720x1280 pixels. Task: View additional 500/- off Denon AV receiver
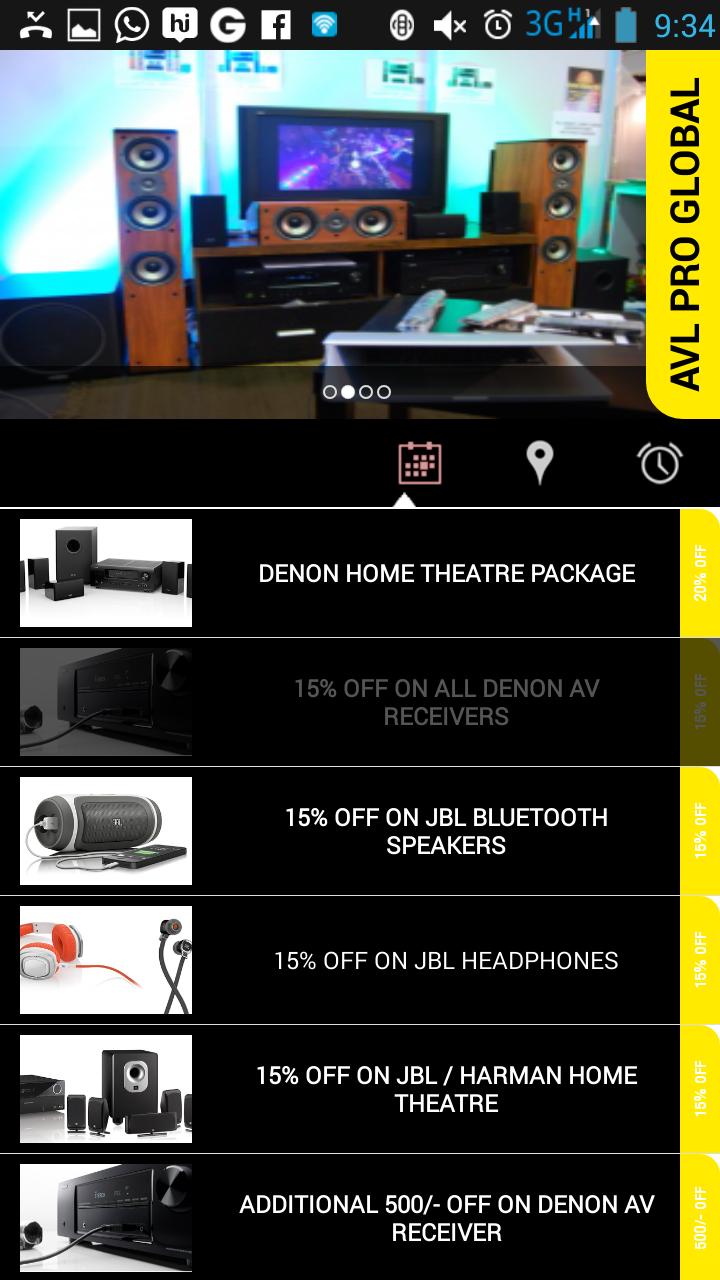coord(446,1218)
